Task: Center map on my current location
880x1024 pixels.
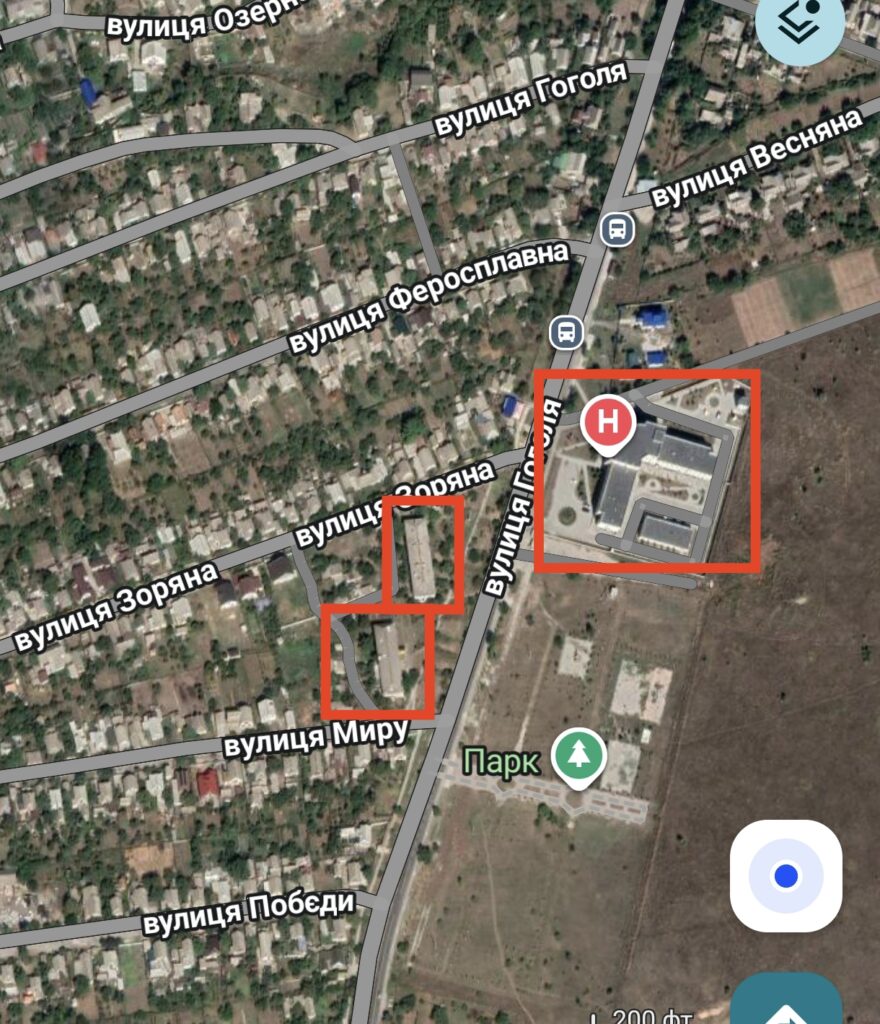Action: pos(786,876)
